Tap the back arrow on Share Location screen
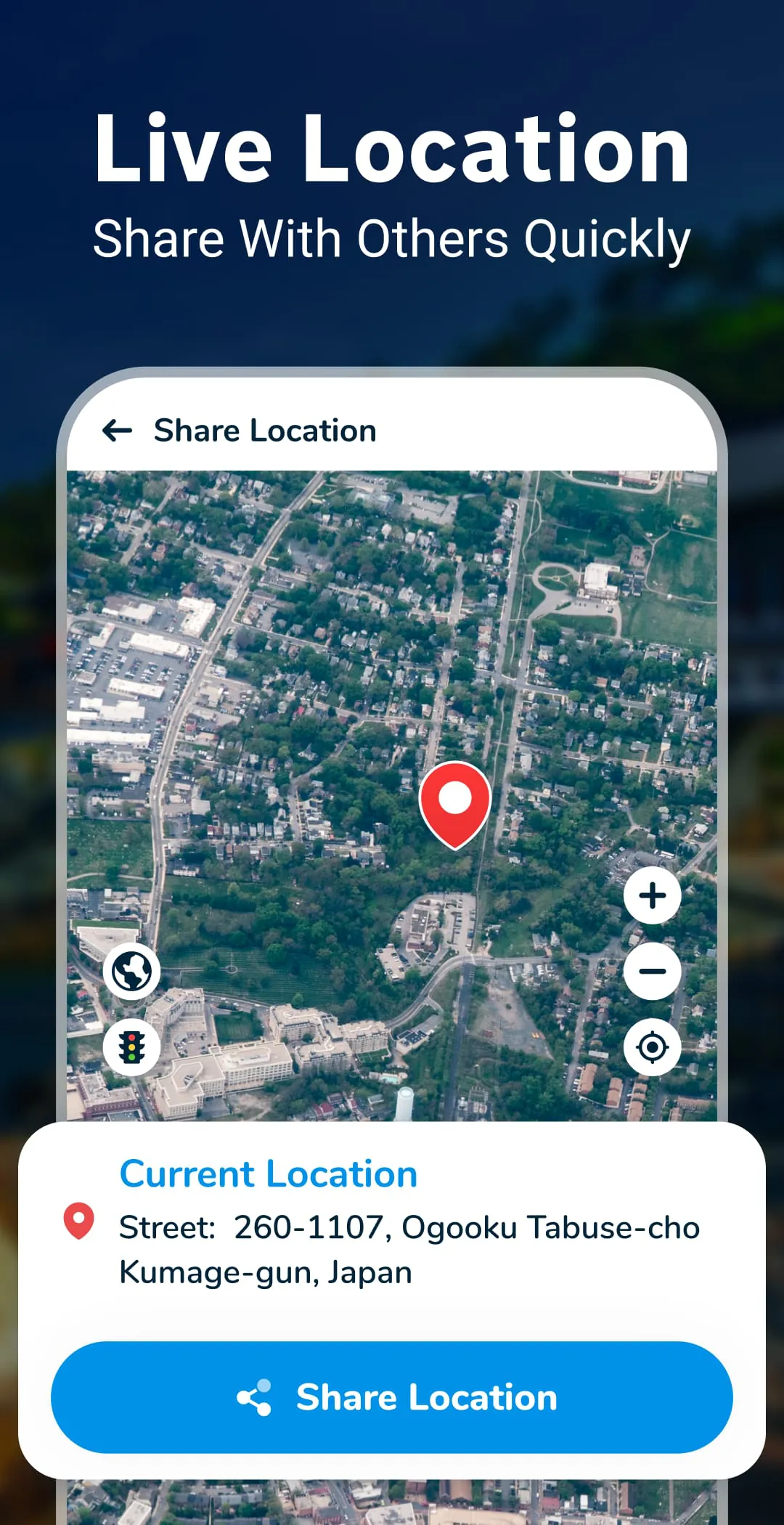The height and width of the screenshot is (1525, 784). click(118, 430)
